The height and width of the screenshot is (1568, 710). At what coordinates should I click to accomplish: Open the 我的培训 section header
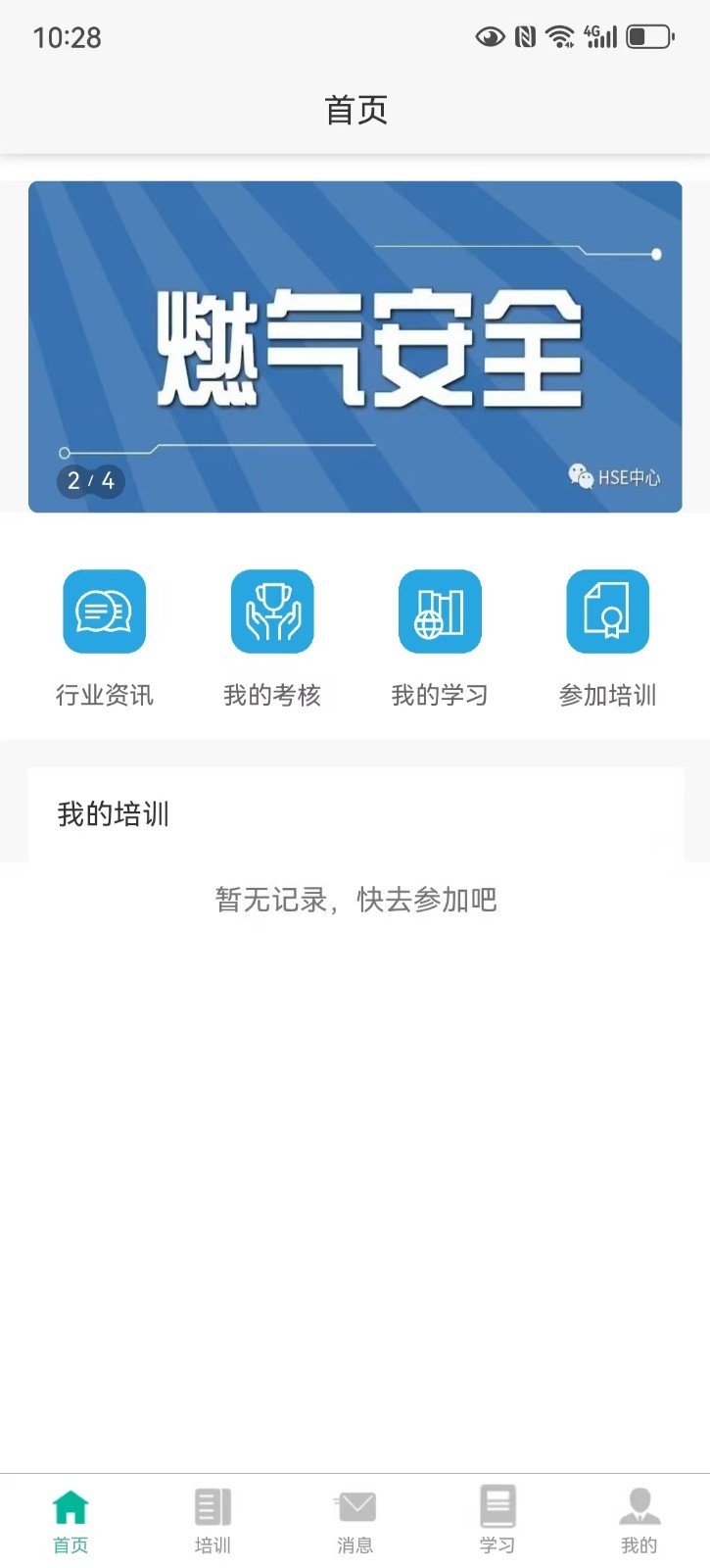(x=113, y=813)
